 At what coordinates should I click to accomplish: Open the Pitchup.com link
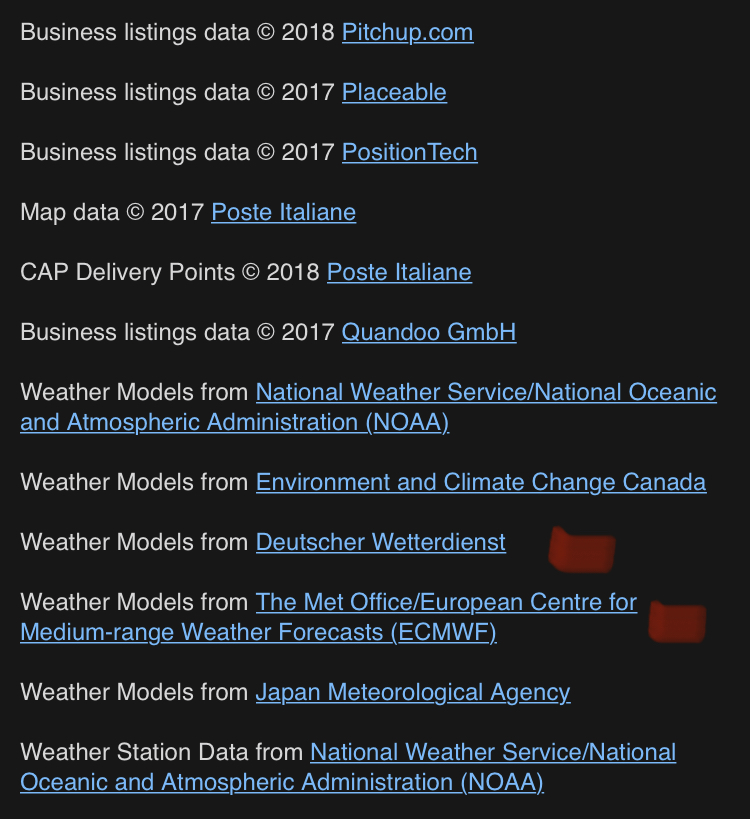(x=407, y=32)
